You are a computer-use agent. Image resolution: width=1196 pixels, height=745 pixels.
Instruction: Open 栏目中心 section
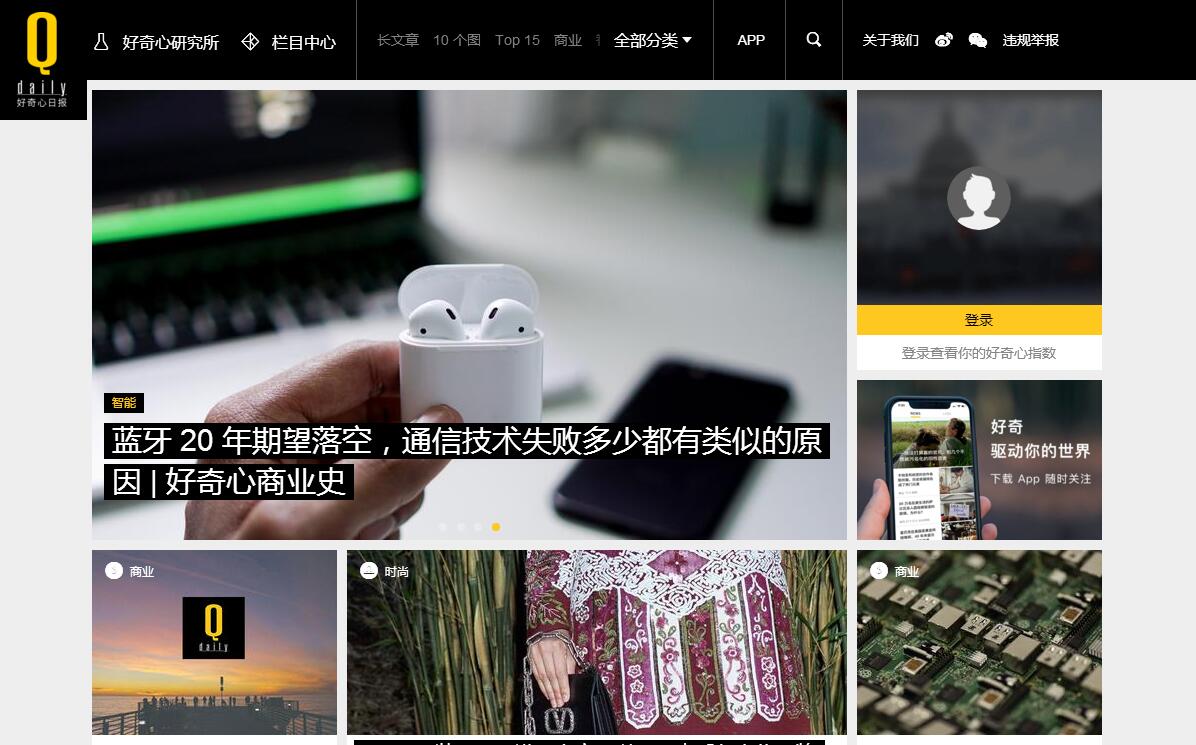pos(290,42)
